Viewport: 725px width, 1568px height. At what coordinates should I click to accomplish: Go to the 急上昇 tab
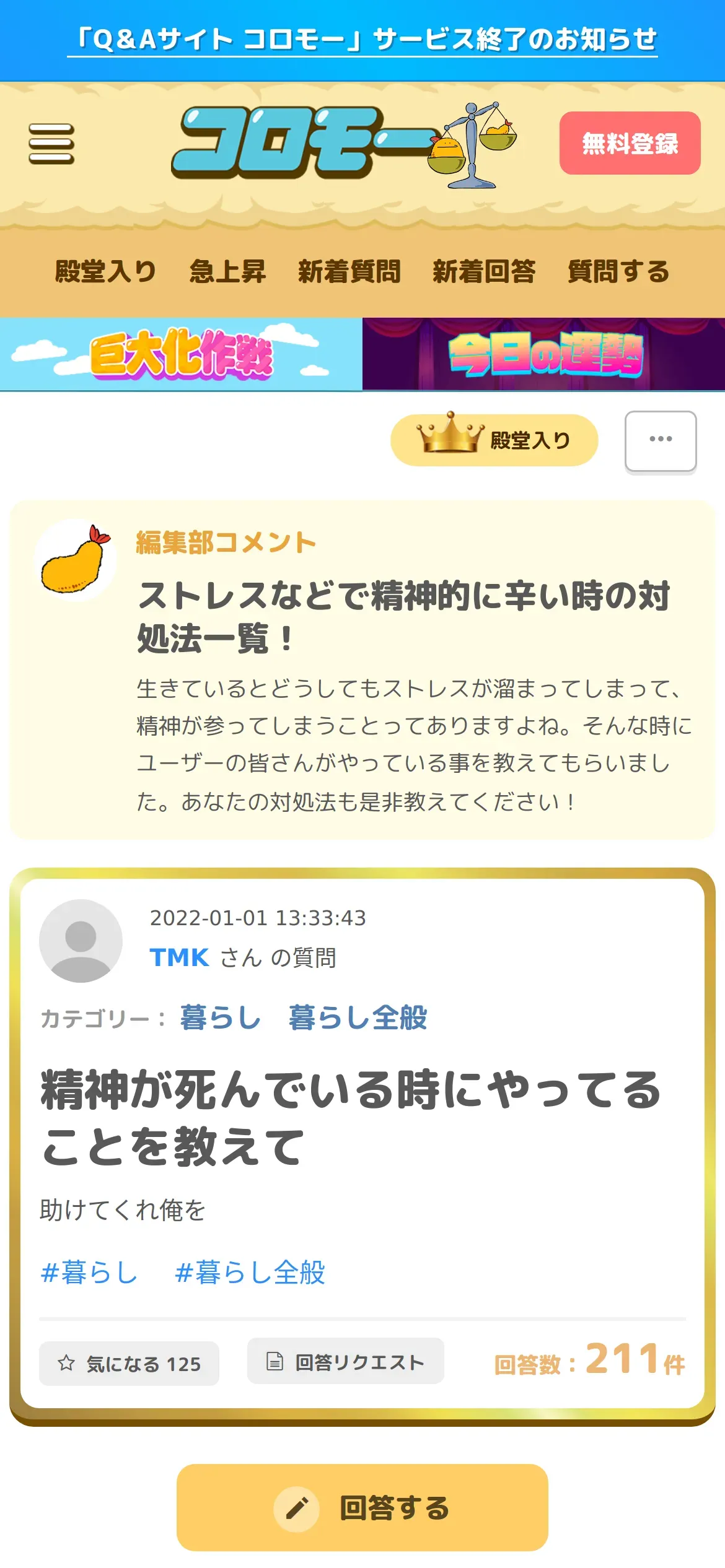pos(227,271)
